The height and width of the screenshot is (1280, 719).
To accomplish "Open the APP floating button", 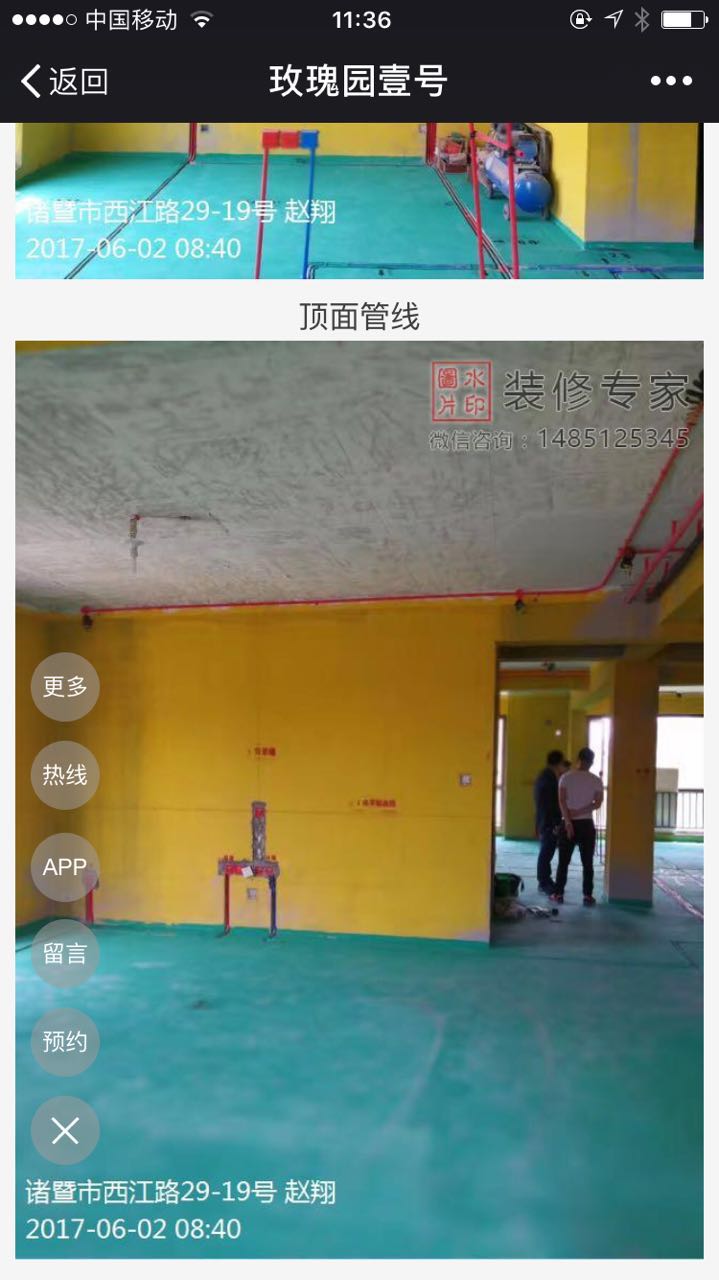I will coord(65,866).
